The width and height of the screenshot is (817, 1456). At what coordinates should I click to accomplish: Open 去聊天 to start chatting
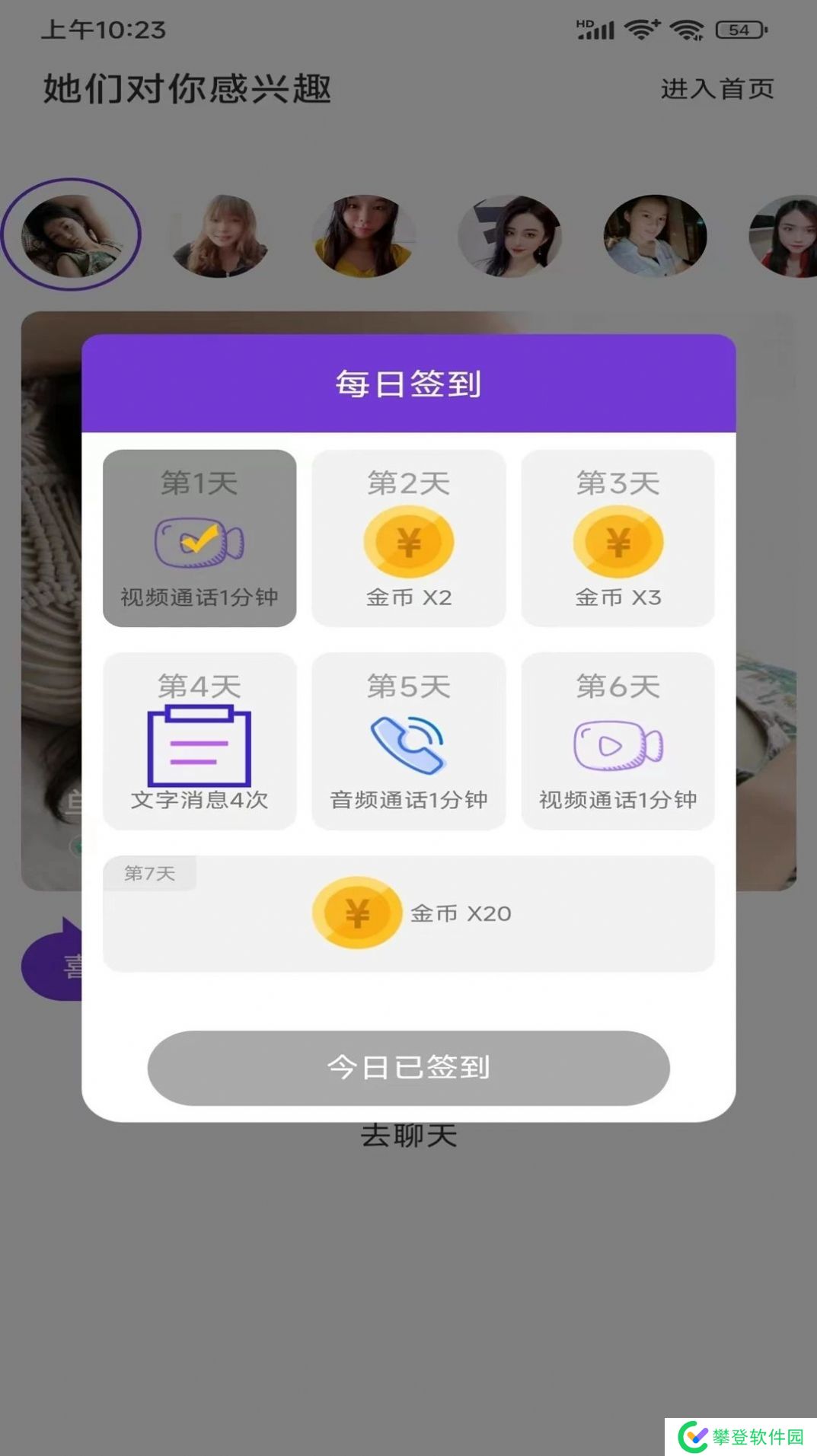click(409, 1136)
